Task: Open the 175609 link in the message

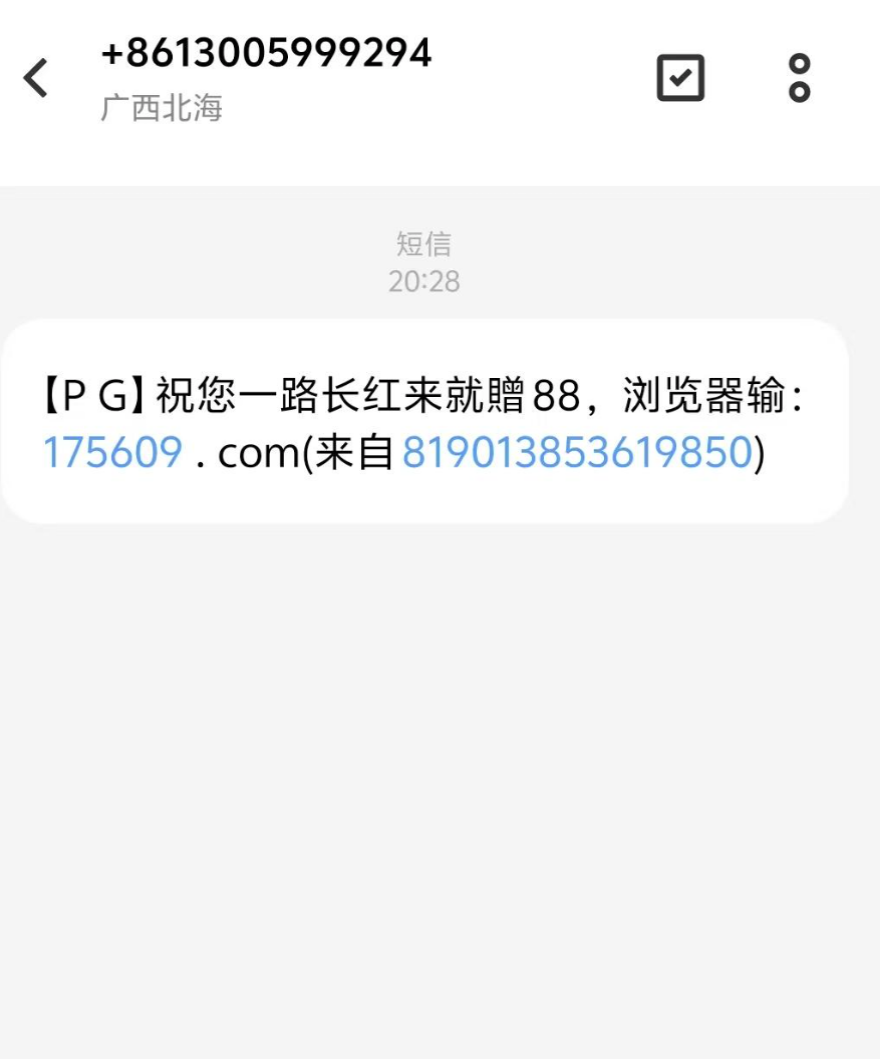Action: [112, 453]
